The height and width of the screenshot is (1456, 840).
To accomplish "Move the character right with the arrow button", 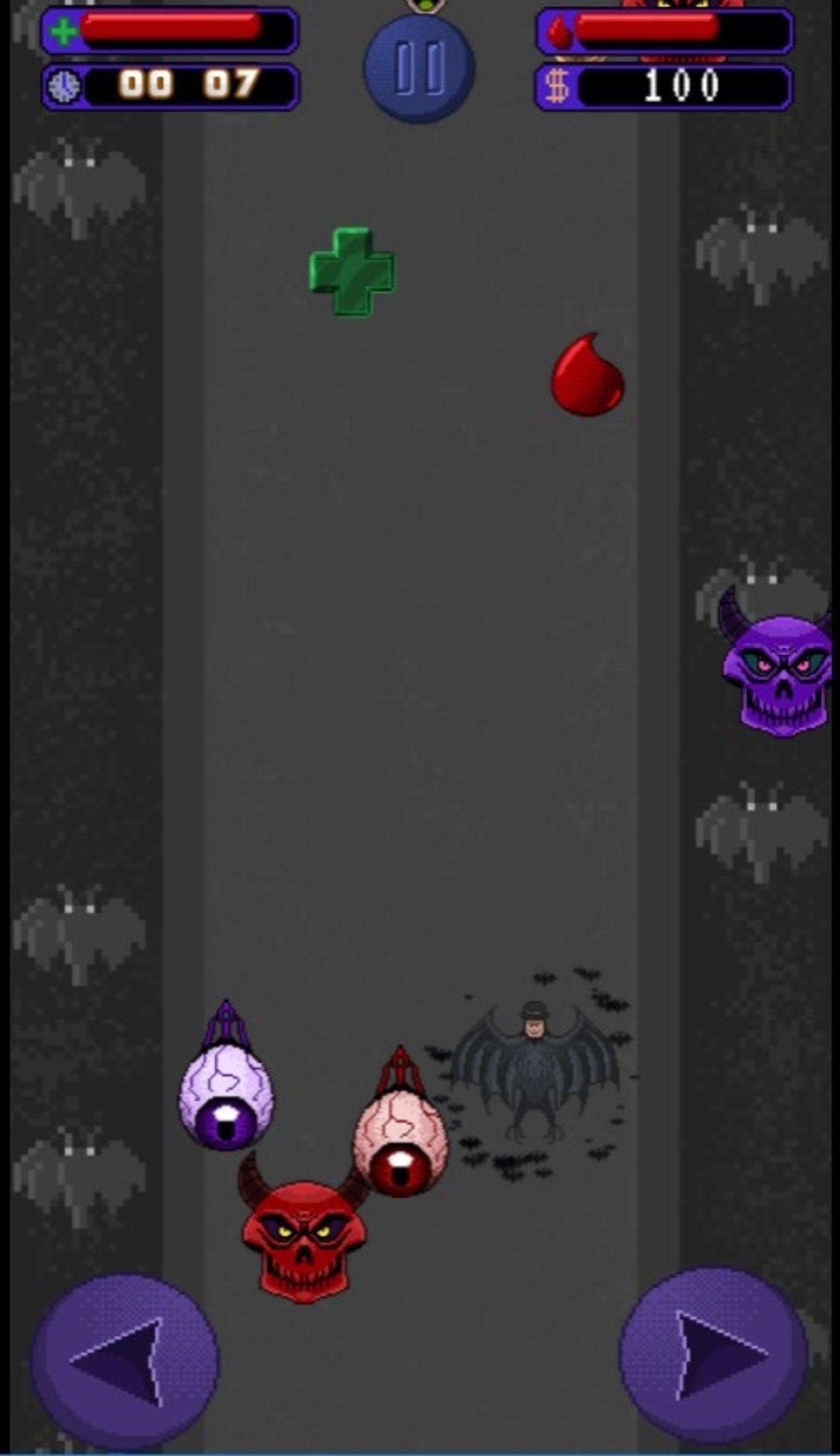I will (x=715, y=1355).
